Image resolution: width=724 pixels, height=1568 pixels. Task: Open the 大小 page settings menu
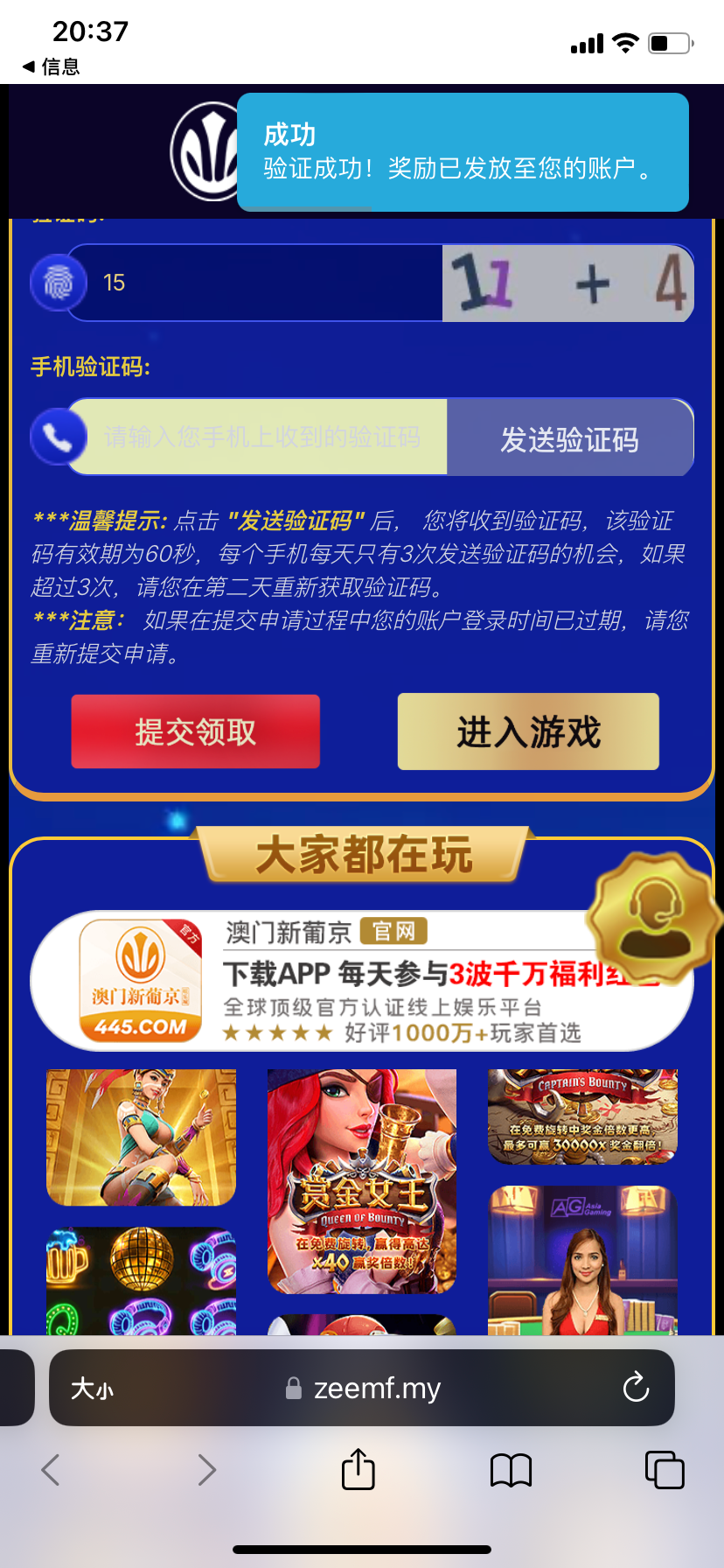pyautogui.click(x=92, y=1389)
